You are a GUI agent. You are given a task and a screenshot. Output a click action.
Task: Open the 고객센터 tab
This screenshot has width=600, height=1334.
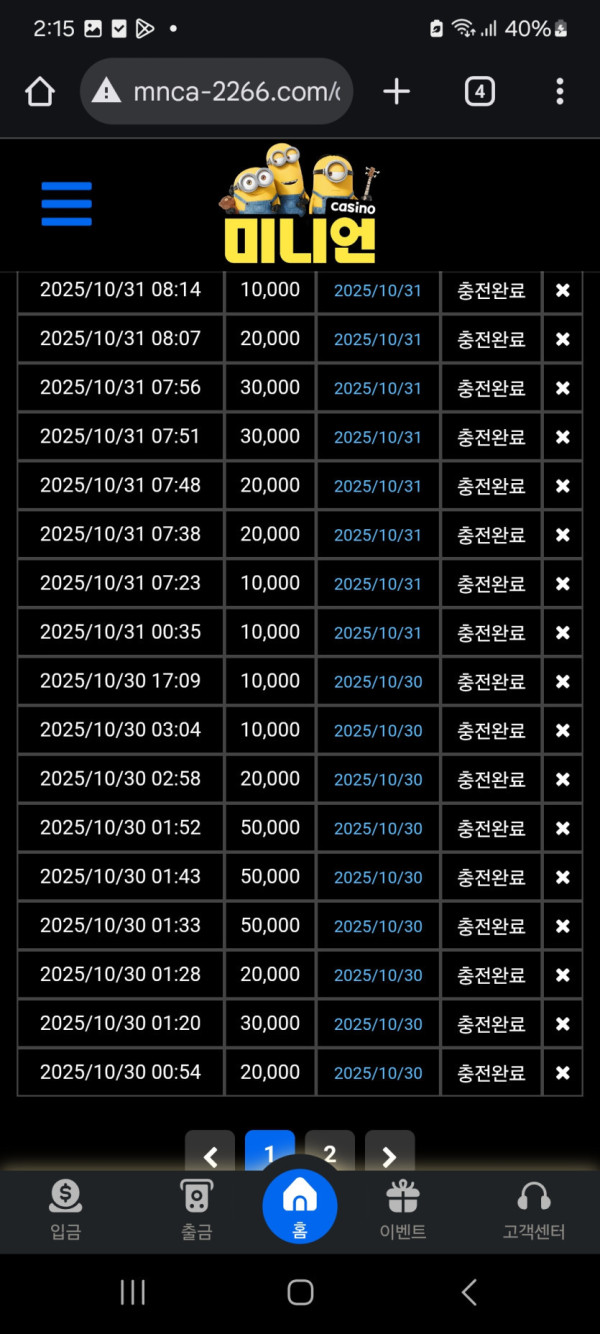[534, 1208]
